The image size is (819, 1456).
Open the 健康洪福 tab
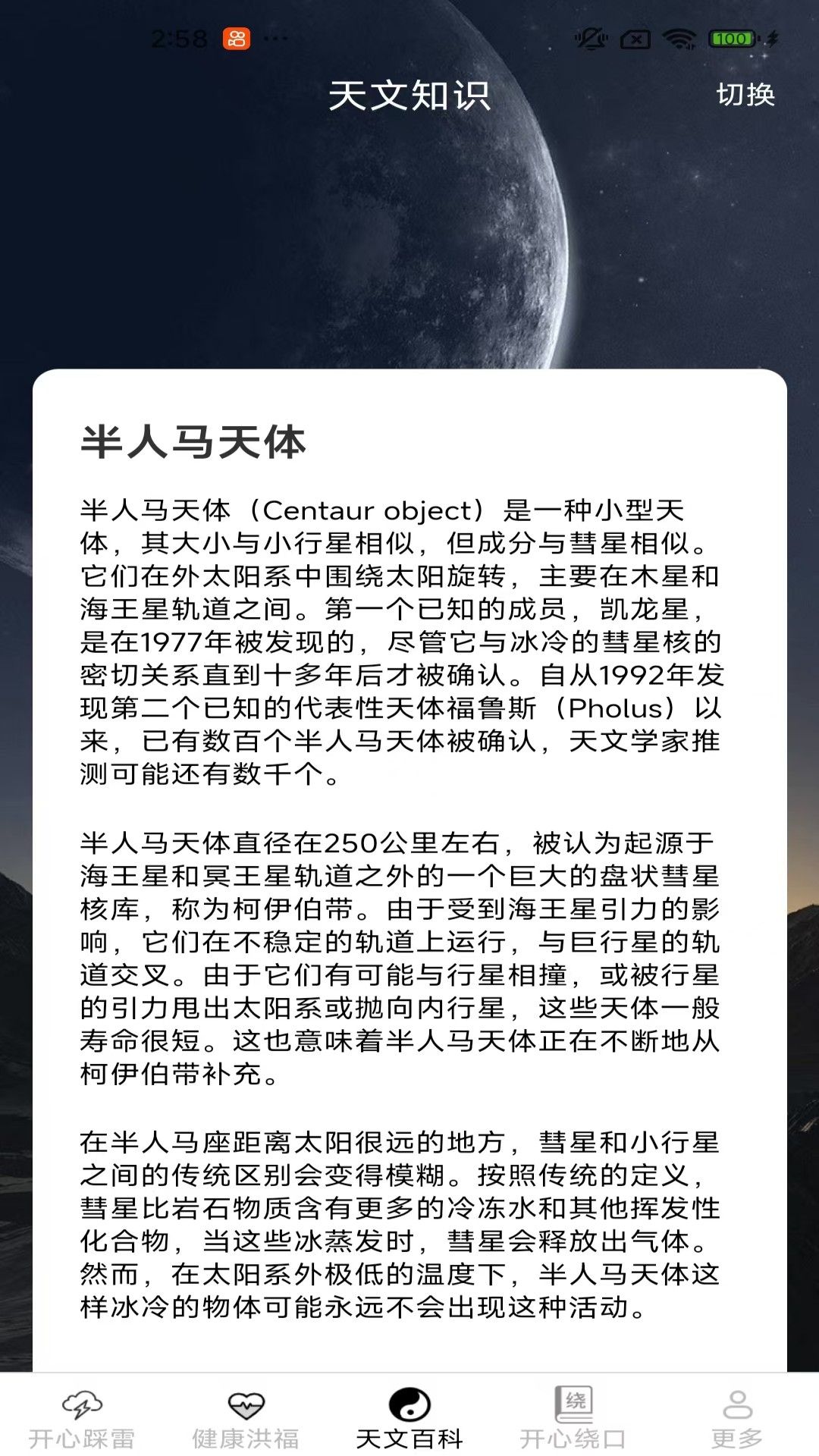point(246,1418)
